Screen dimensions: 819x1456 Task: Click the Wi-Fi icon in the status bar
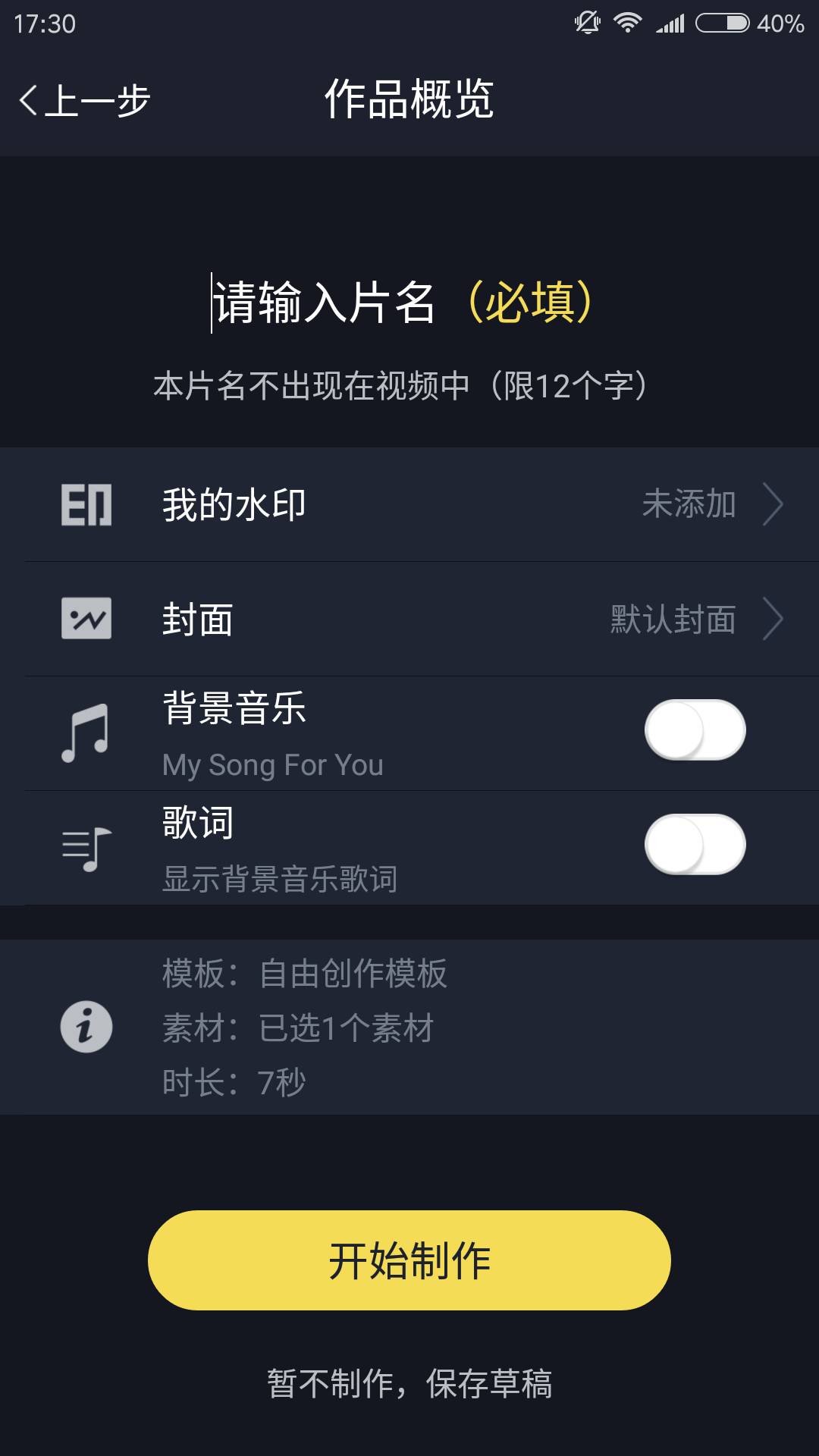[x=626, y=23]
